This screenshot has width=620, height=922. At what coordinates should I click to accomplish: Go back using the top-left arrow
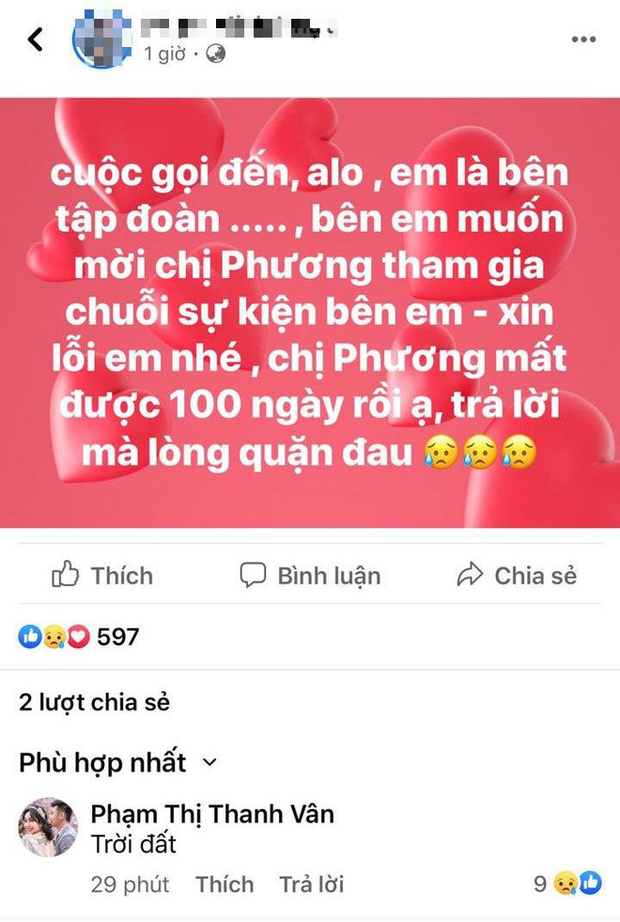click(36, 40)
